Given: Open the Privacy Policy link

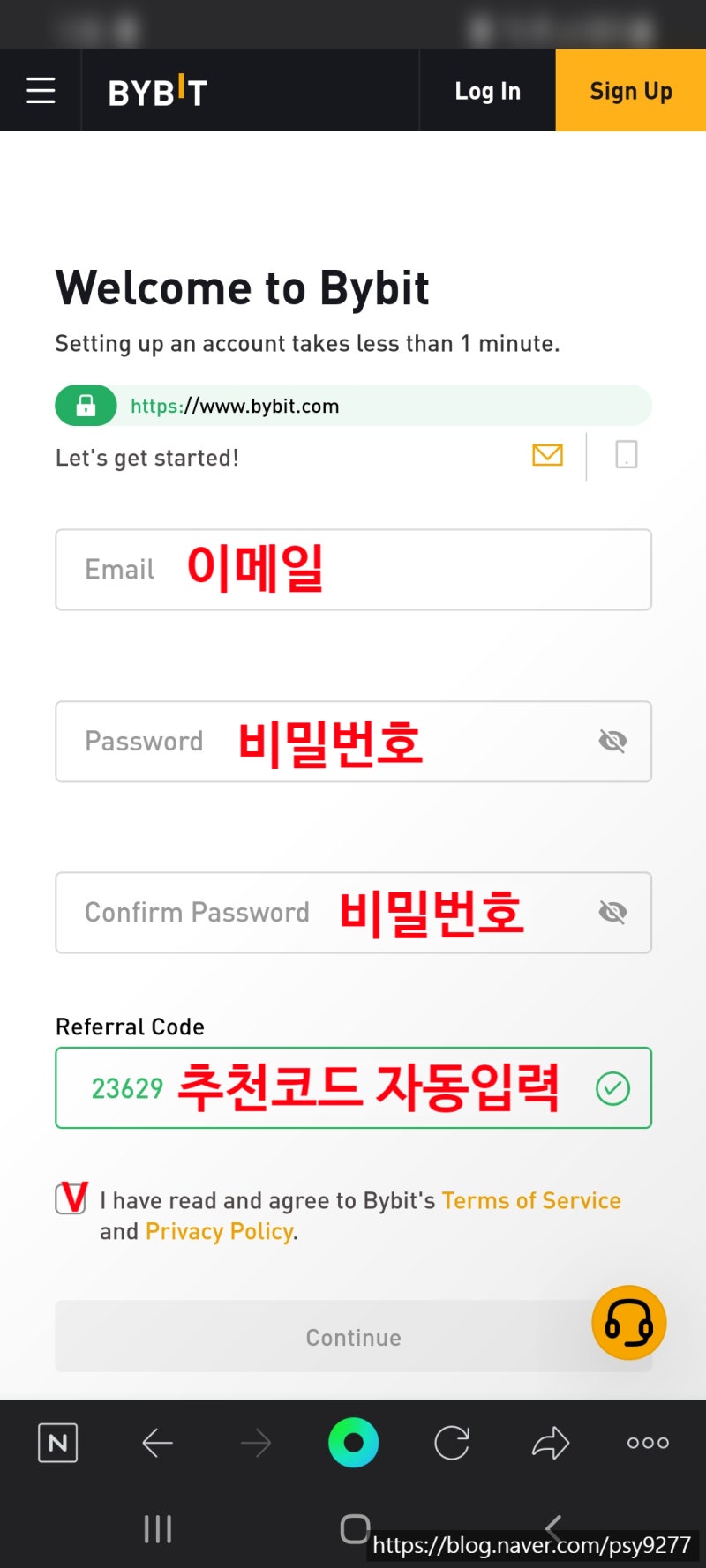Looking at the screenshot, I should click(219, 1231).
